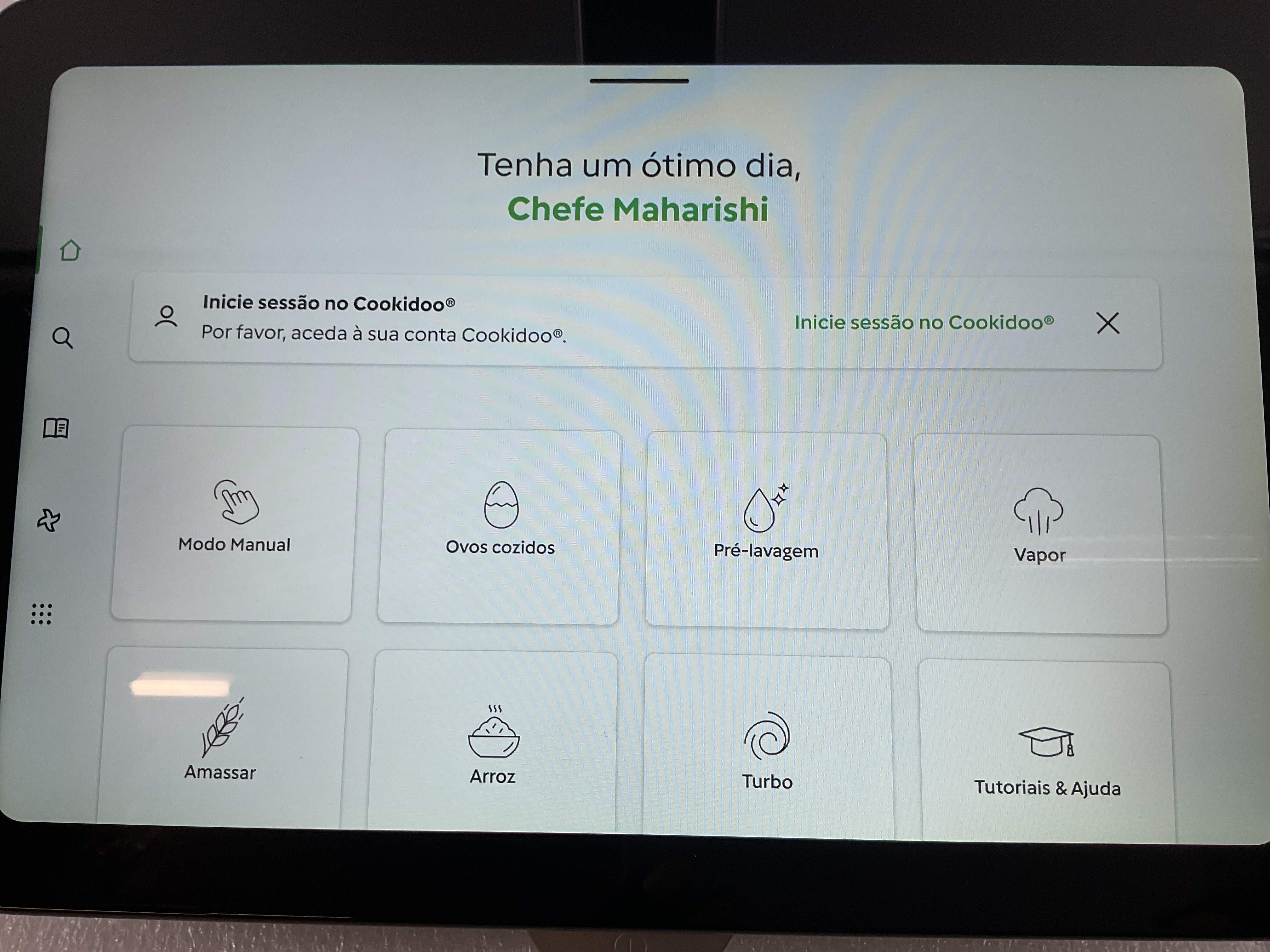
Task: Open the search magnifier icon
Action: (x=63, y=337)
